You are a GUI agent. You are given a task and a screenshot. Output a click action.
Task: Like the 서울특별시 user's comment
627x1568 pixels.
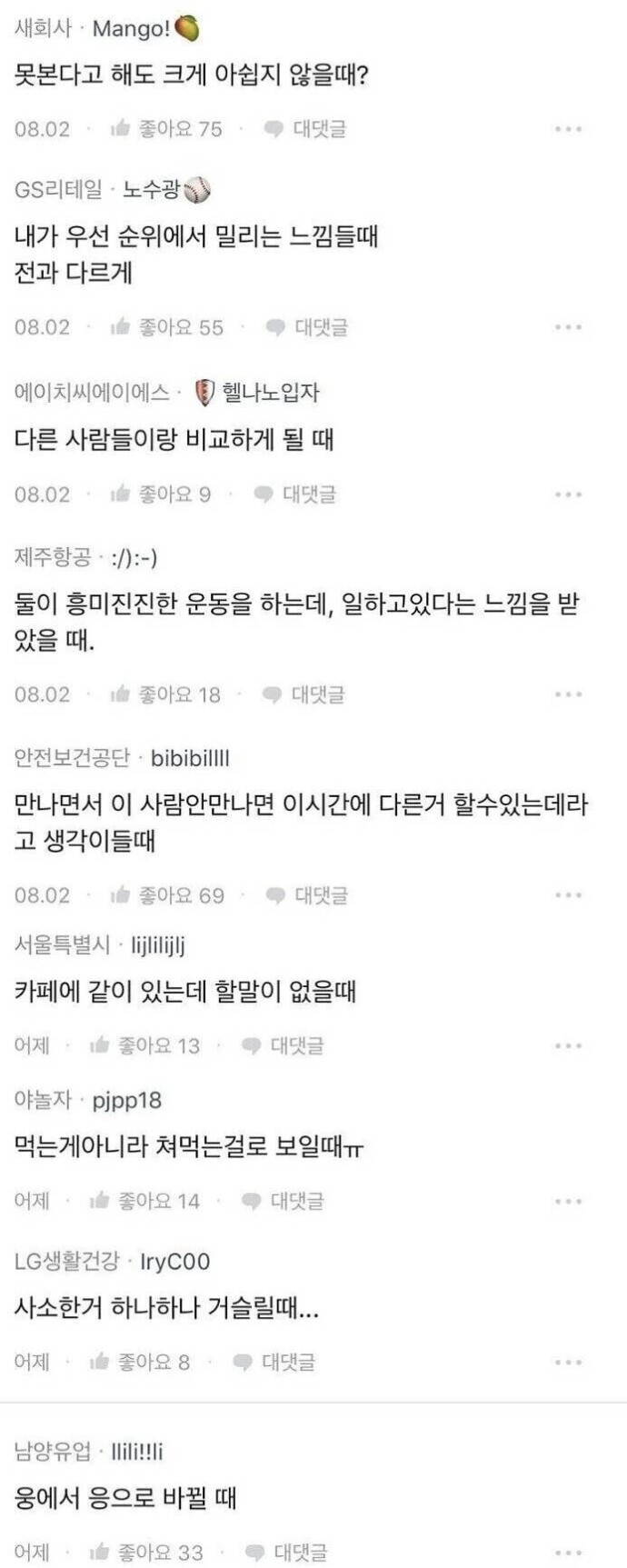tap(144, 1045)
